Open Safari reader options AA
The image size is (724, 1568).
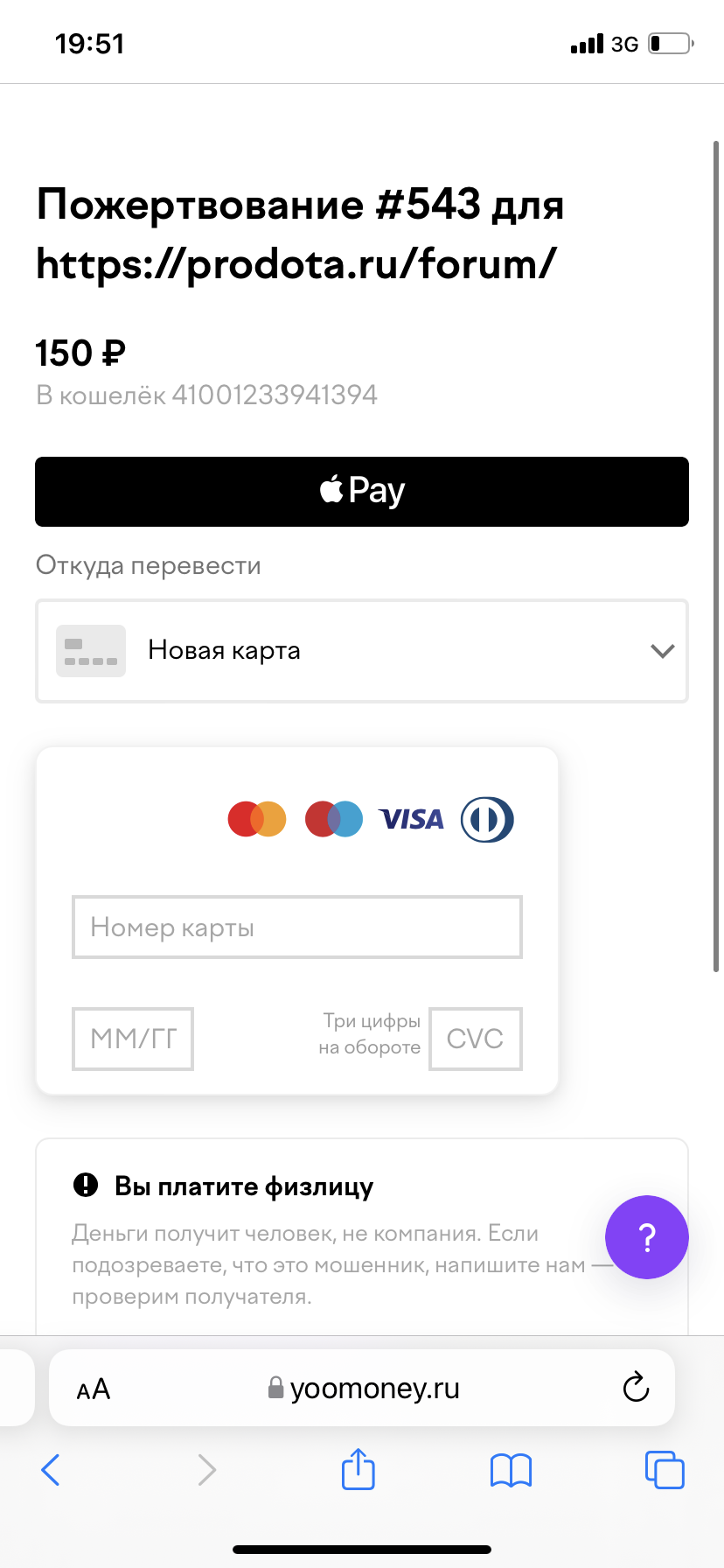tap(94, 1389)
